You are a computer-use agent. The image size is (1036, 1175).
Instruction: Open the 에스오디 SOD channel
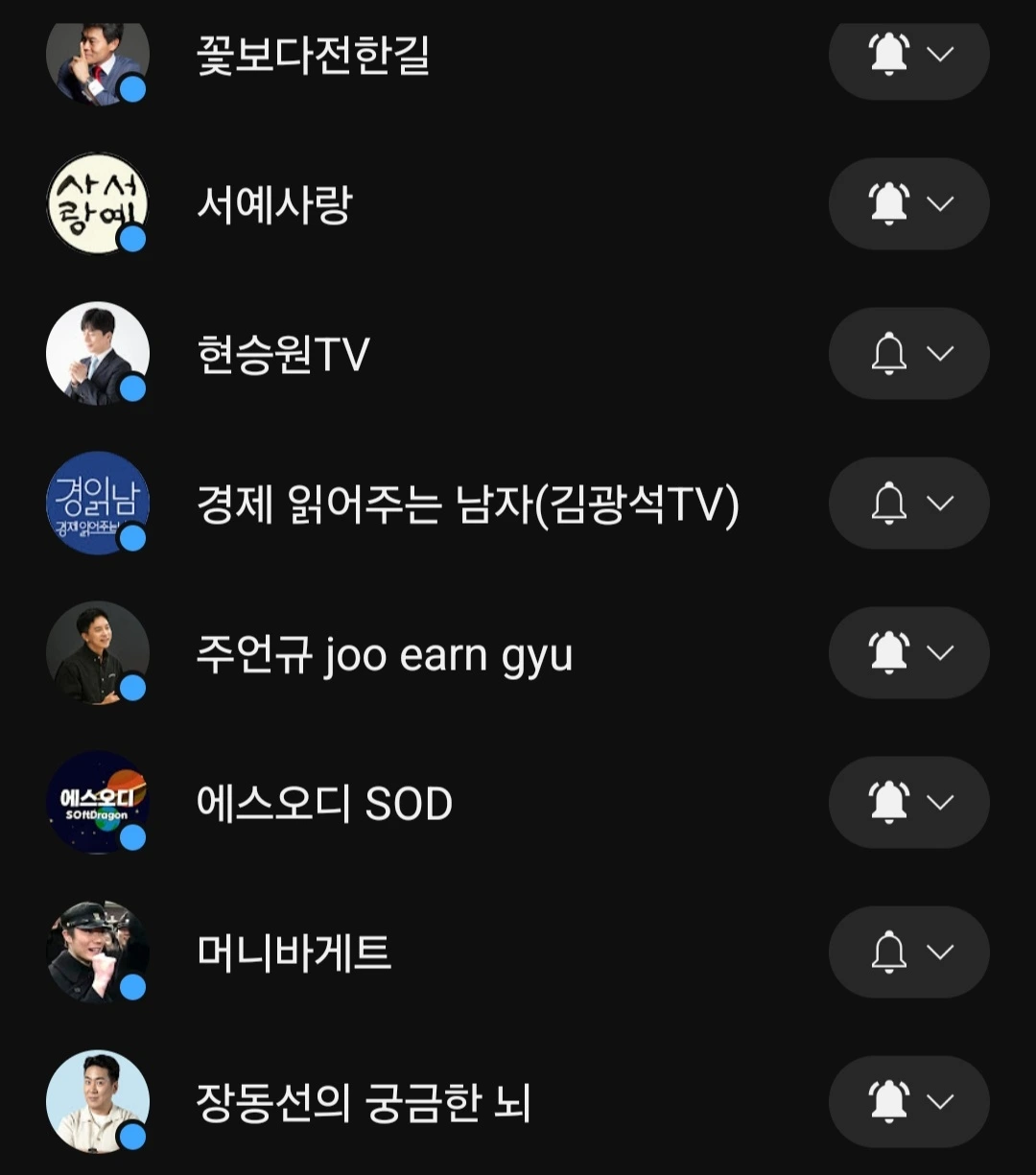point(324,804)
